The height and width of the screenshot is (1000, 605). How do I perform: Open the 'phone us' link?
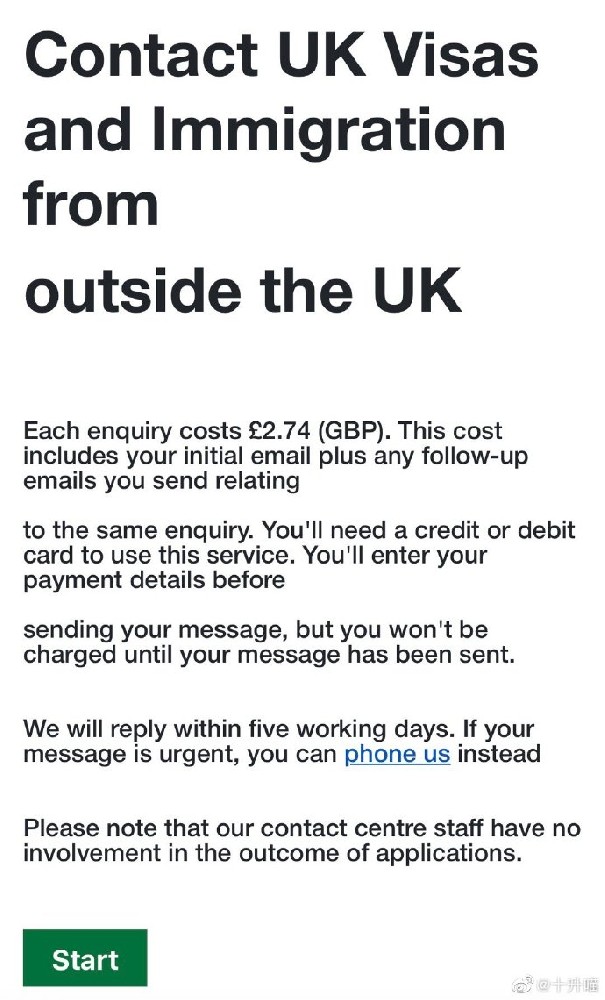[397, 753]
